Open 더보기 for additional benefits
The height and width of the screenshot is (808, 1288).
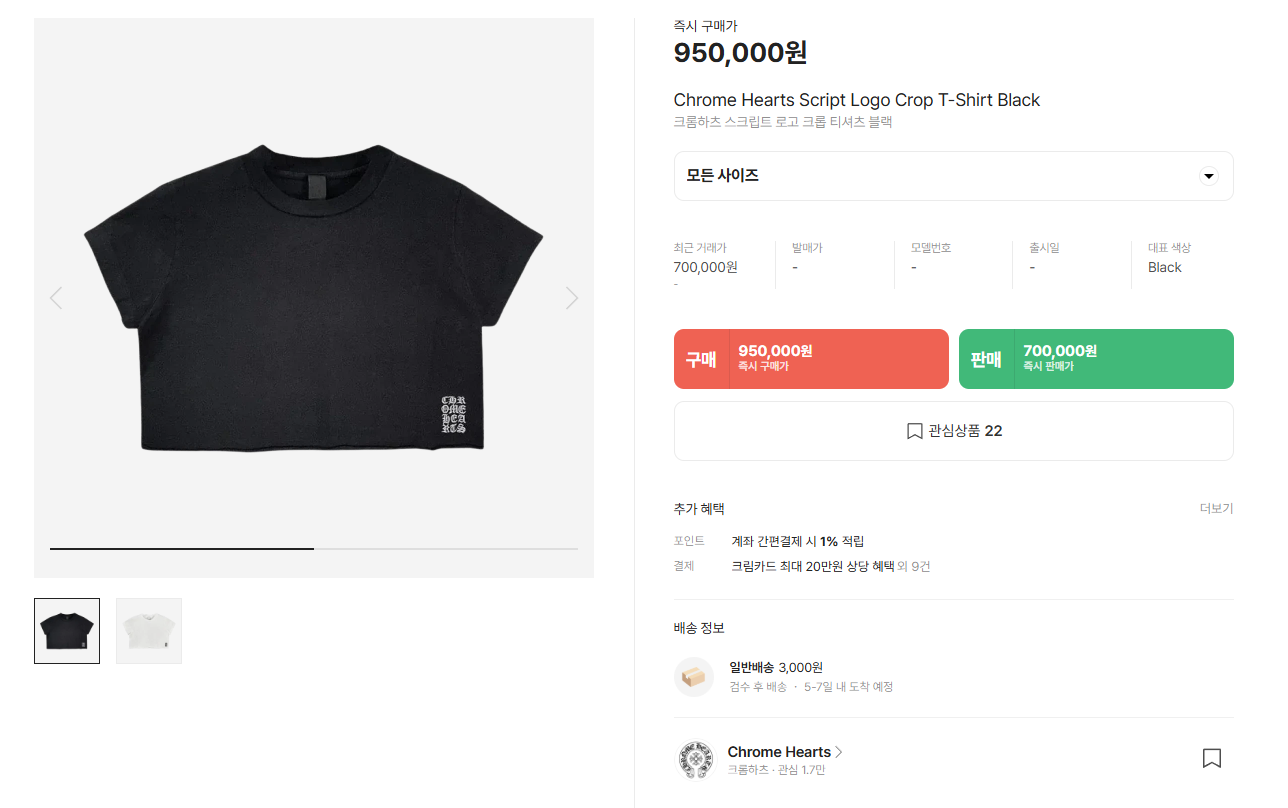1216,508
